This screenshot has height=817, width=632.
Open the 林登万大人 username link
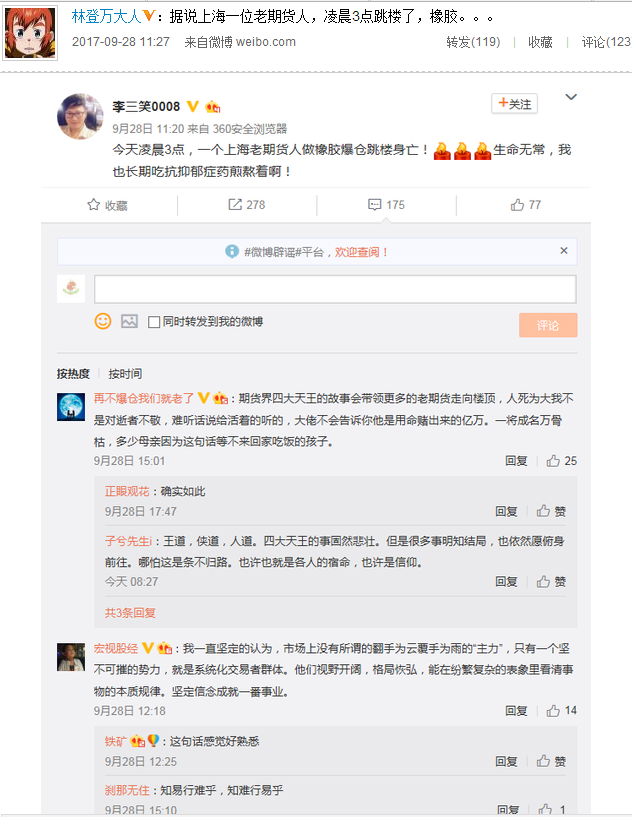tap(106, 17)
